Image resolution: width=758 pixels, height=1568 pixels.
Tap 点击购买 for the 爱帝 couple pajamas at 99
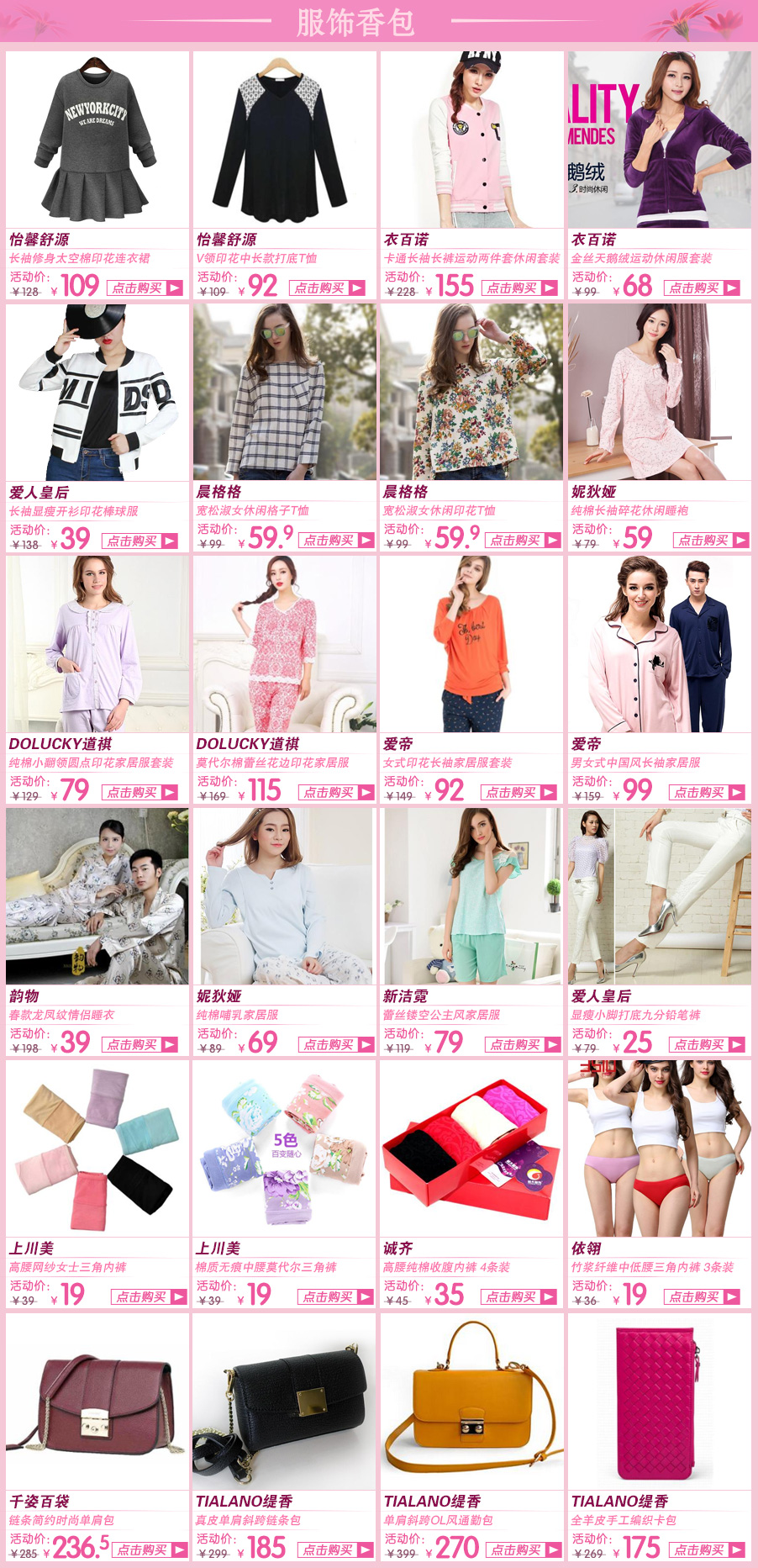(708, 792)
